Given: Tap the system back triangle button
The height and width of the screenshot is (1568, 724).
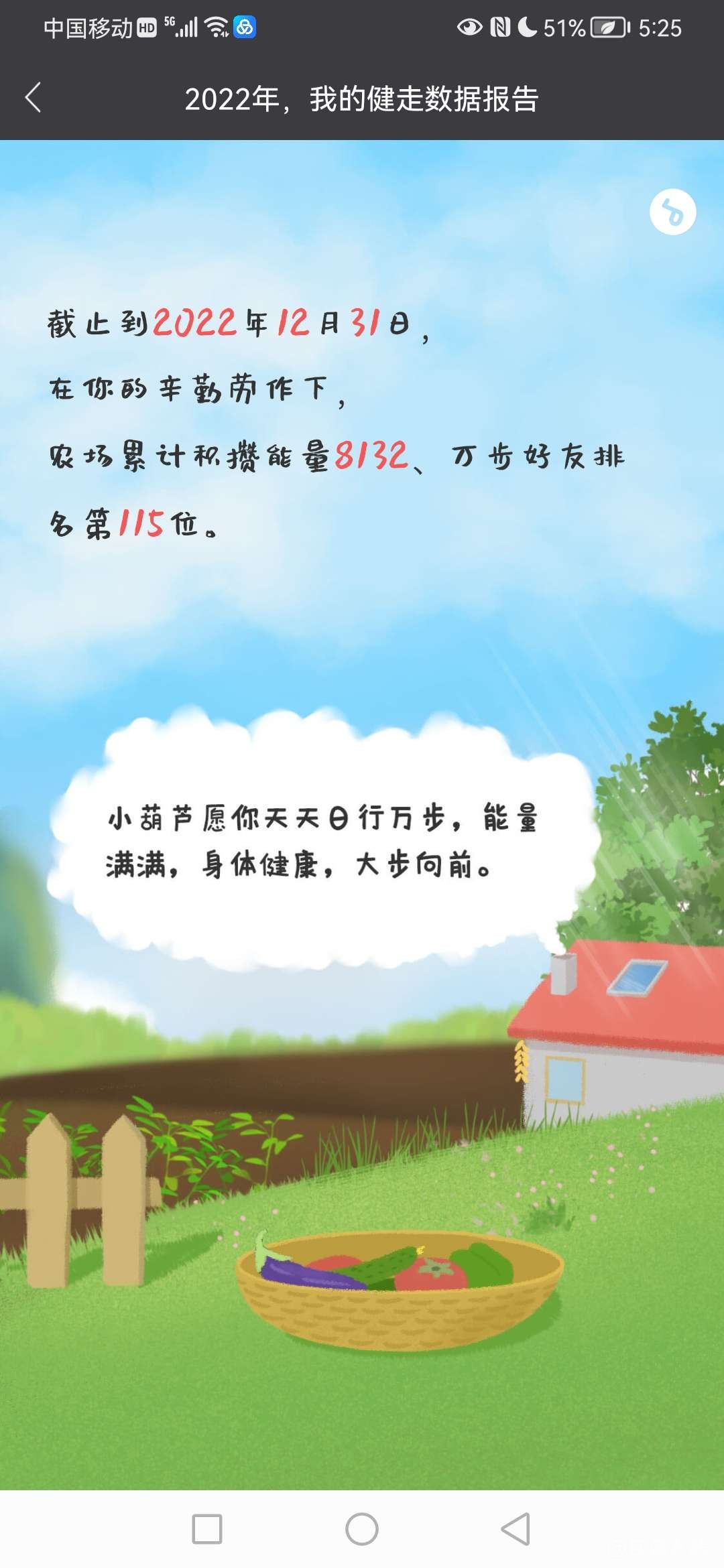Looking at the screenshot, I should point(516,1529).
